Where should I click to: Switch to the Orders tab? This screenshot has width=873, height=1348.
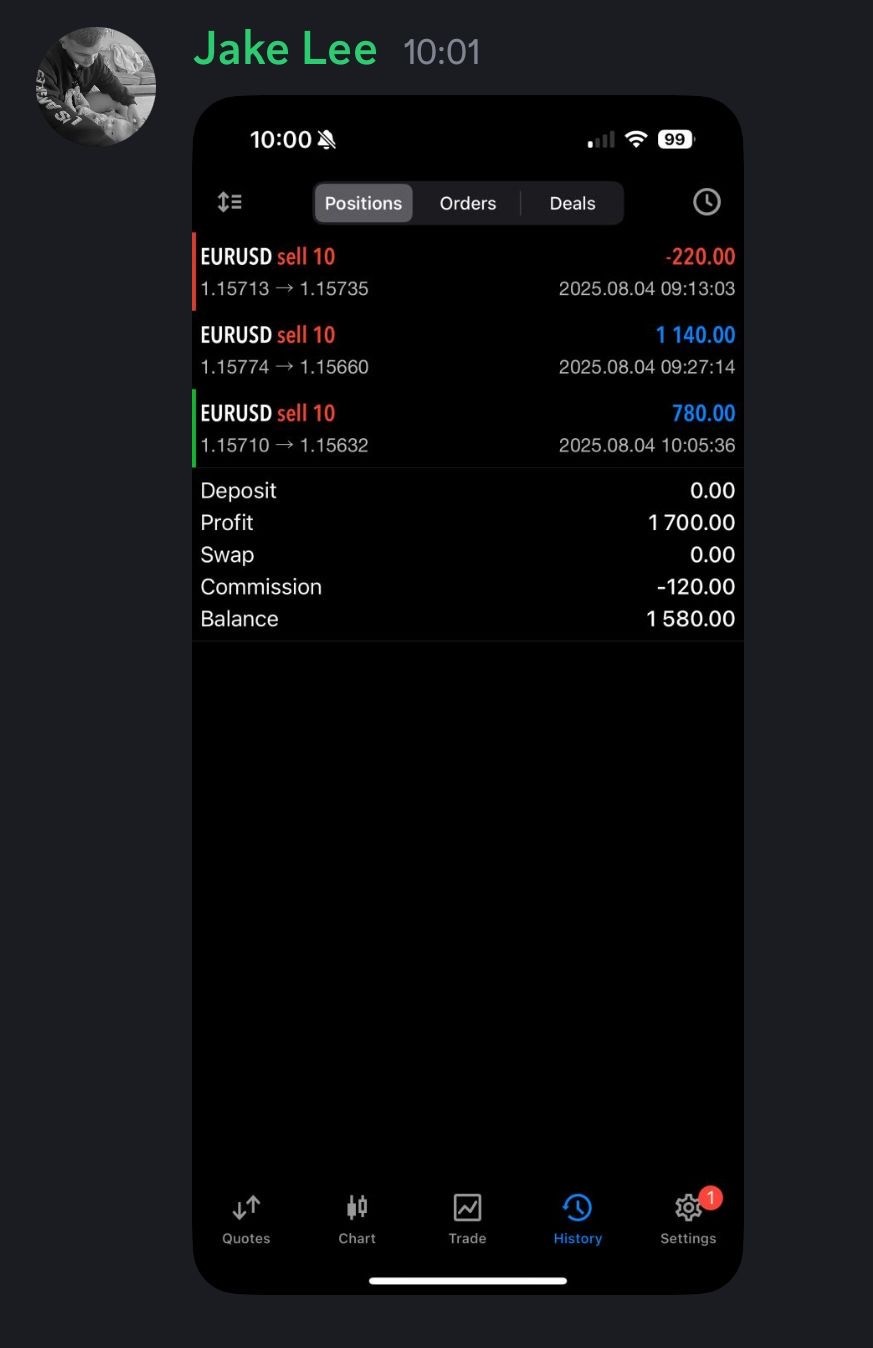467,203
